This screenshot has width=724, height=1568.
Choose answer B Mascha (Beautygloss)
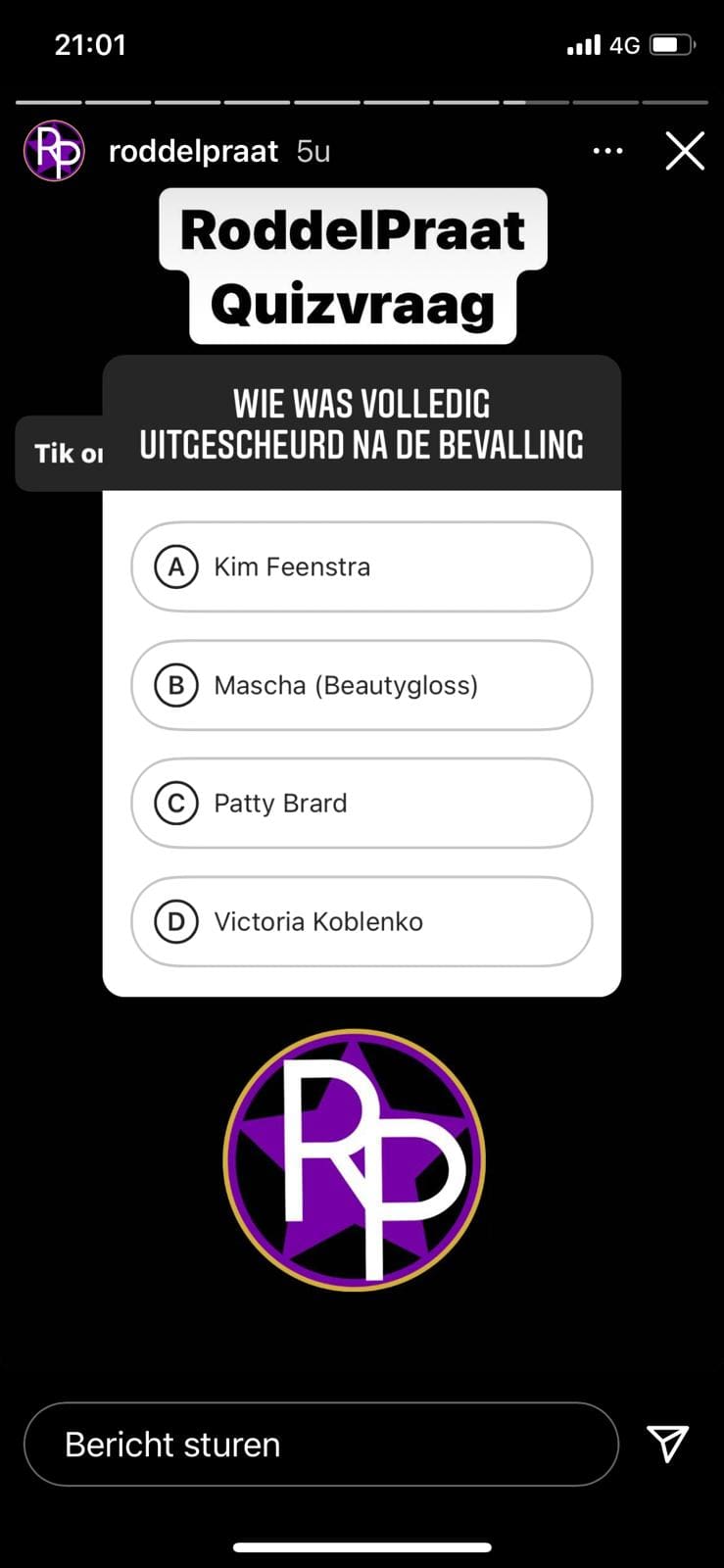point(362,685)
